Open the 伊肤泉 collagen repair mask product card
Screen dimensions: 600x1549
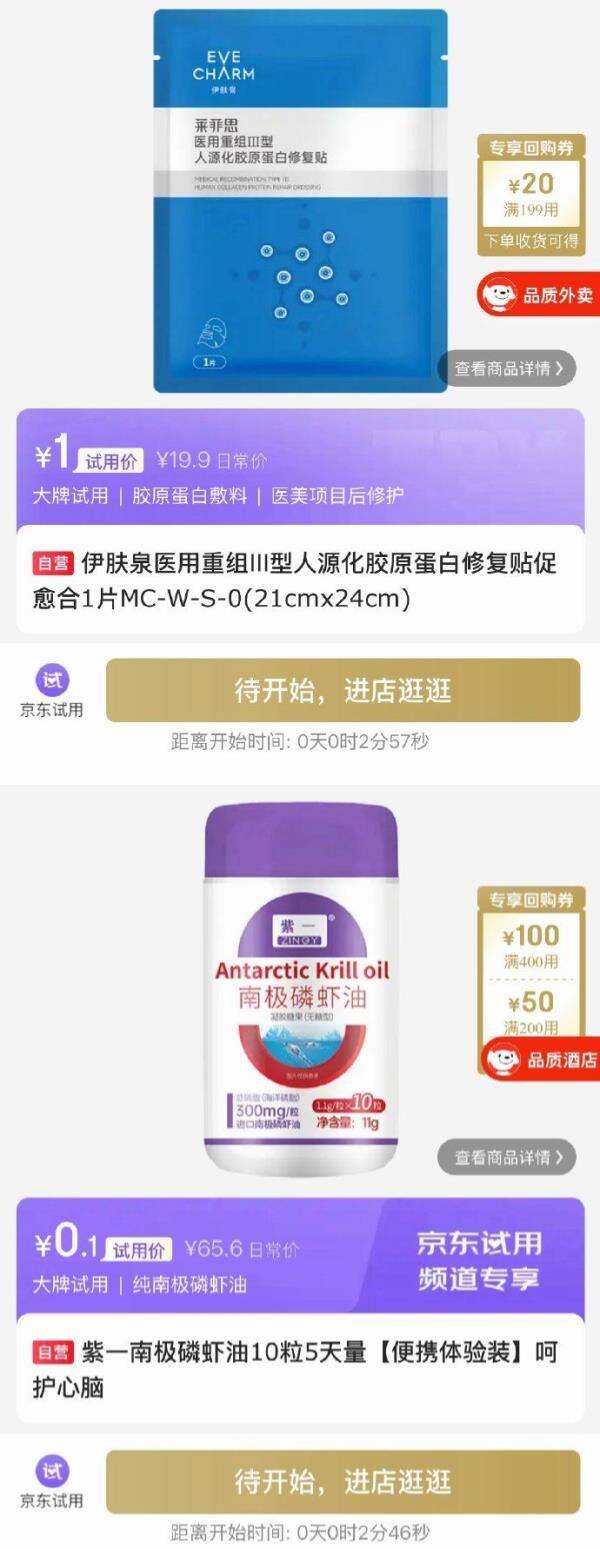pyautogui.click(x=300, y=582)
